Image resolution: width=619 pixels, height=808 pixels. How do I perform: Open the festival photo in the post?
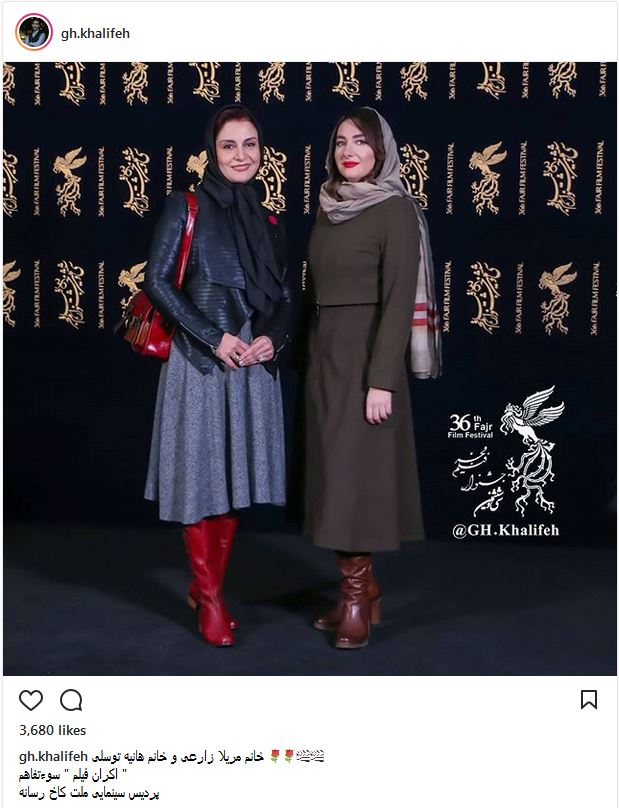click(x=310, y=368)
